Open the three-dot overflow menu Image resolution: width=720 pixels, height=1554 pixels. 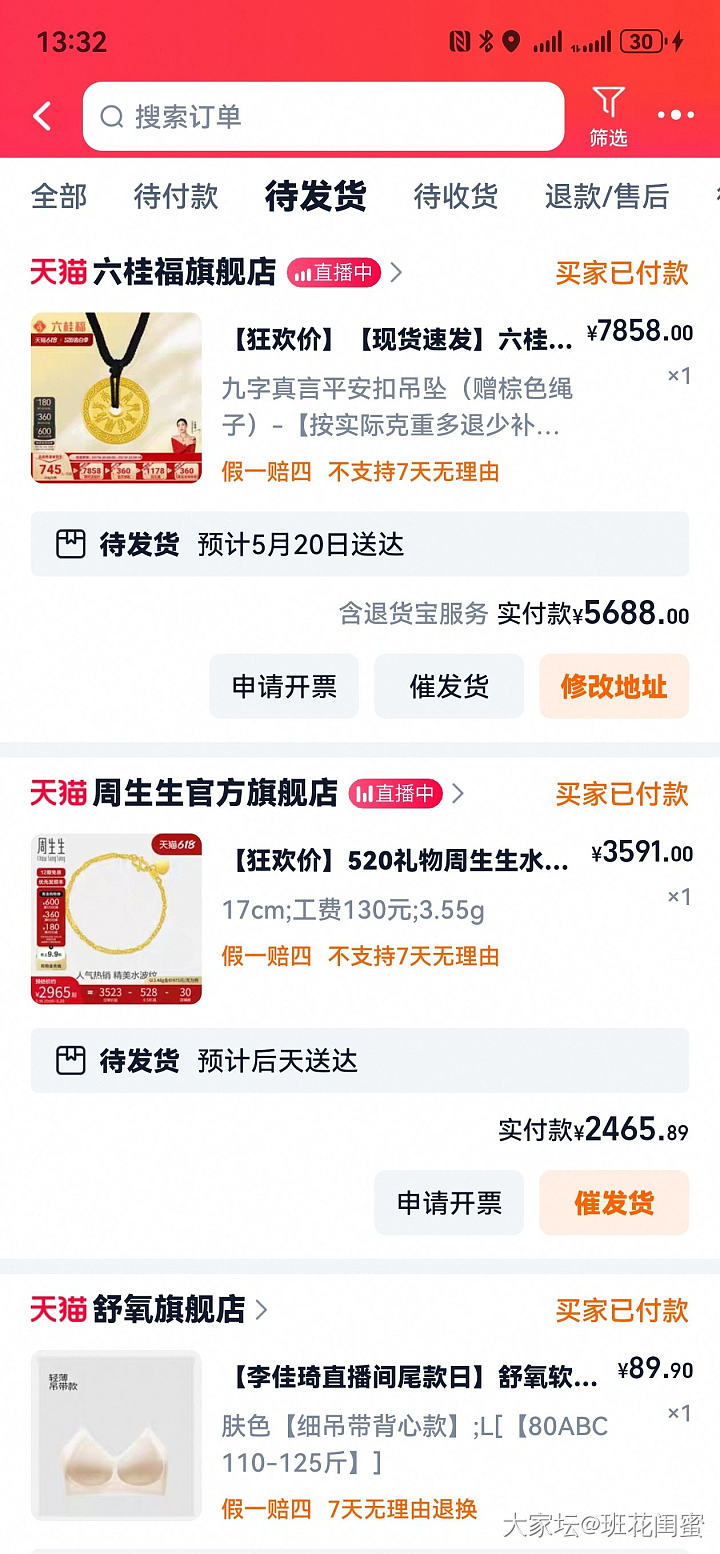[676, 116]
